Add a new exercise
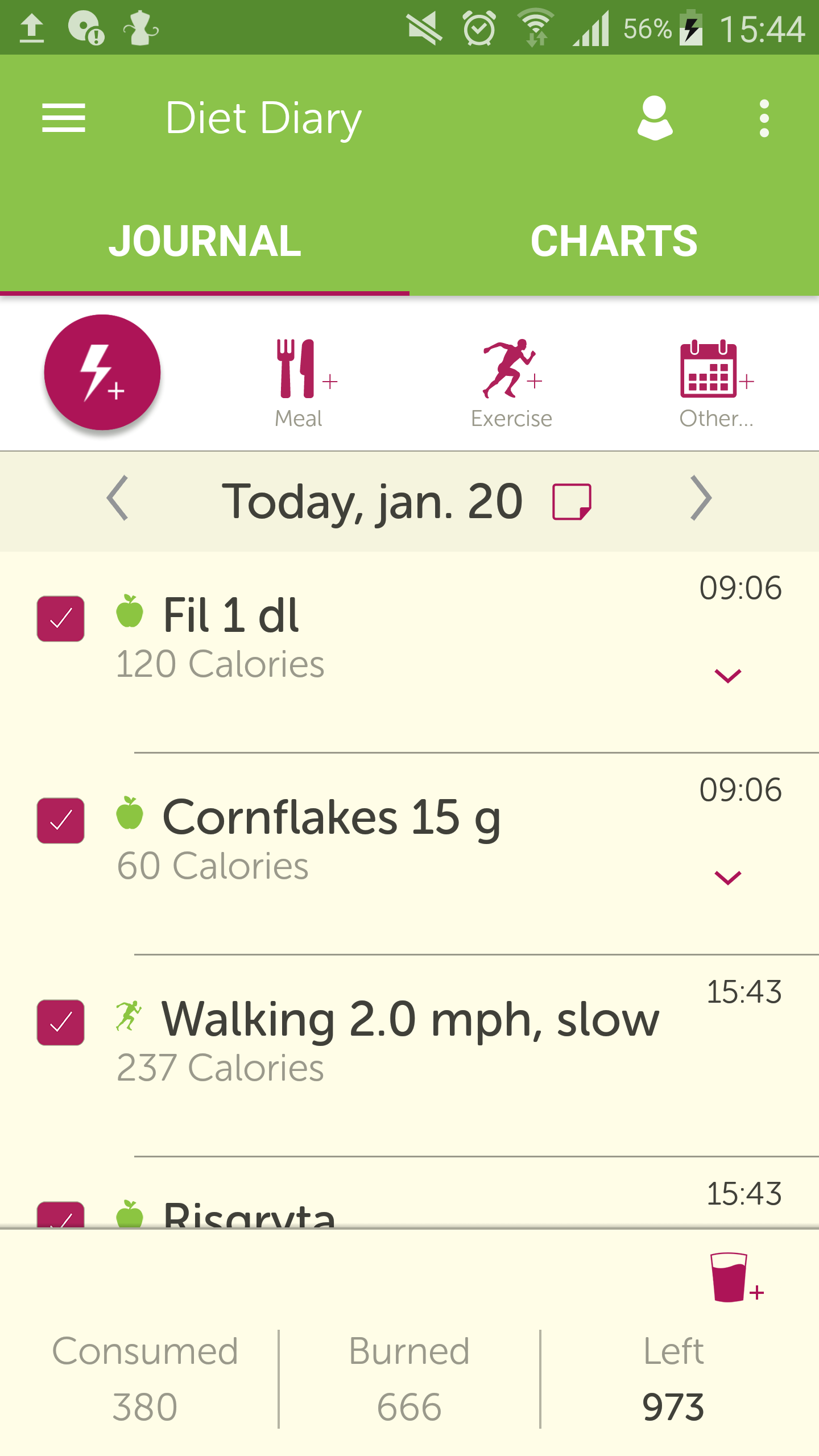 tap(511, 382)
